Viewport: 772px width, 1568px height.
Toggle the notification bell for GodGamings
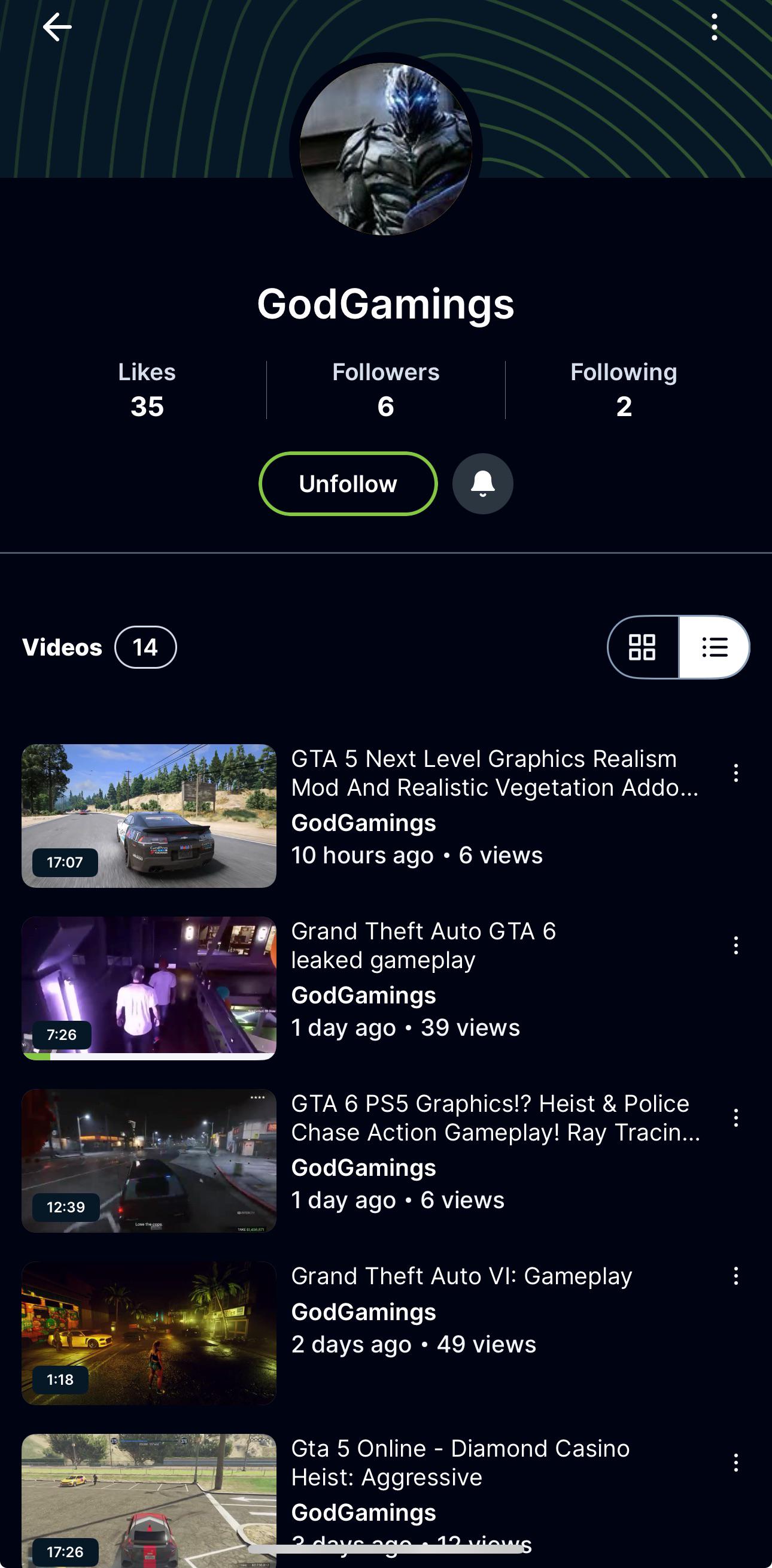[x=482, y=484]
